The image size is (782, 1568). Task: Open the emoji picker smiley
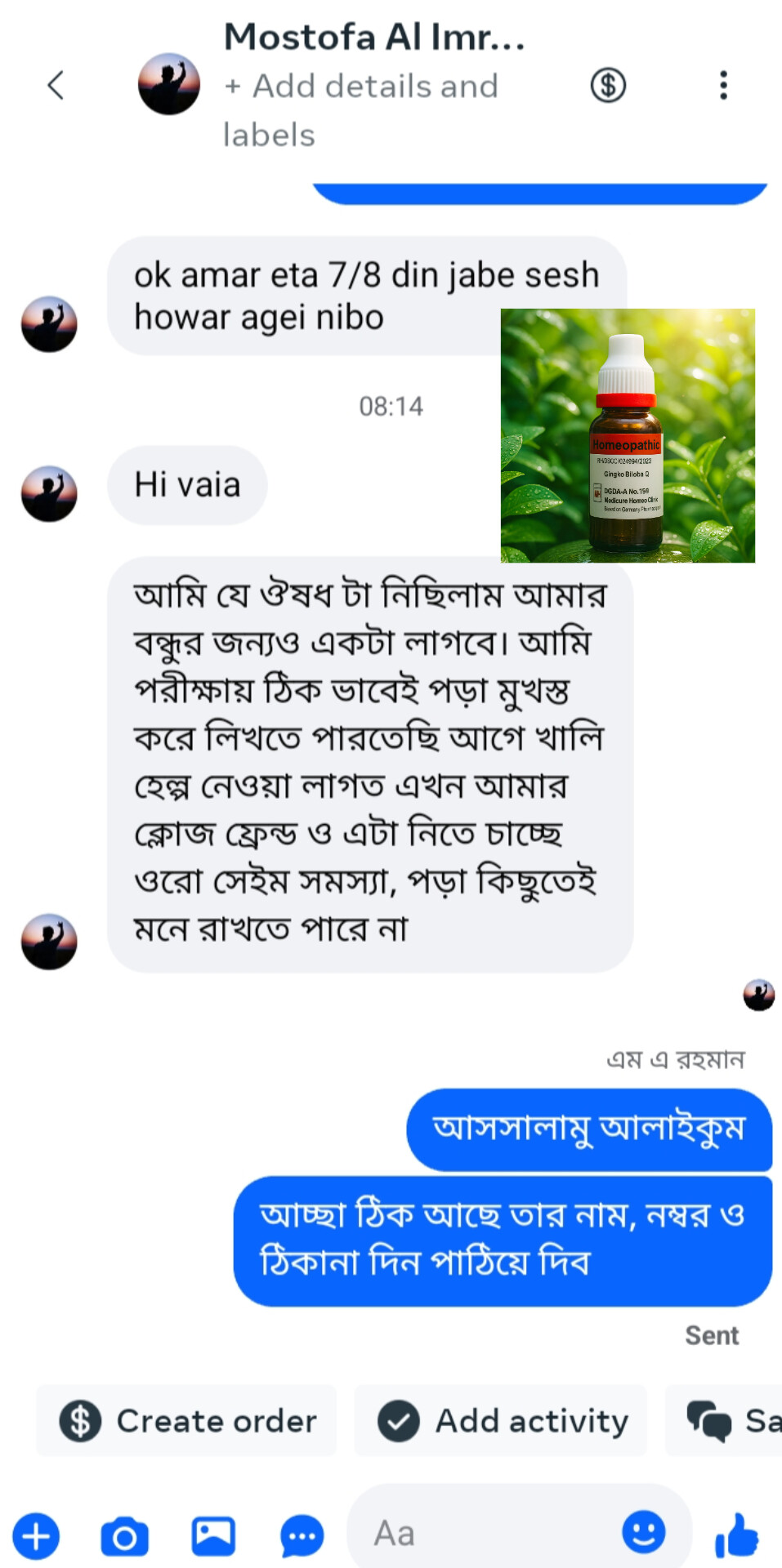[644, 1531]
